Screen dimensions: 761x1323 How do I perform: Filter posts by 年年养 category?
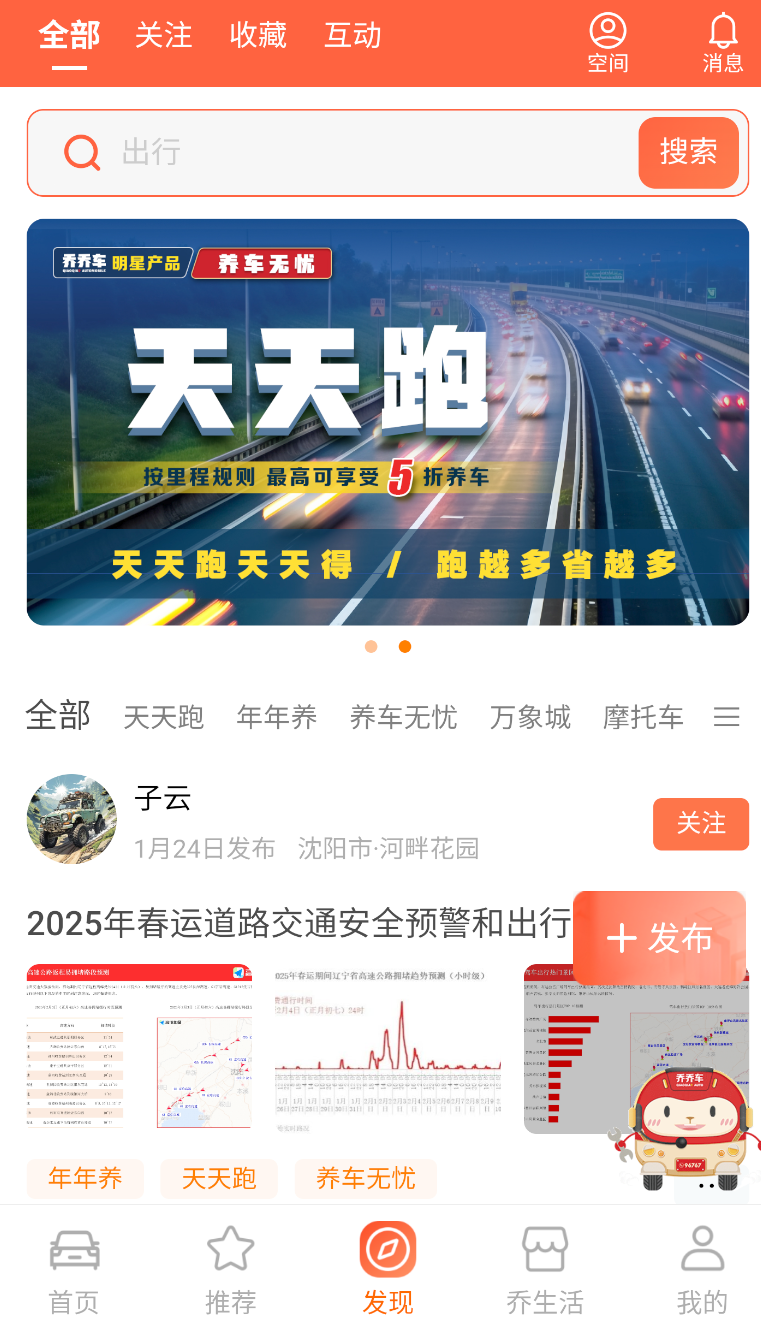276,717
